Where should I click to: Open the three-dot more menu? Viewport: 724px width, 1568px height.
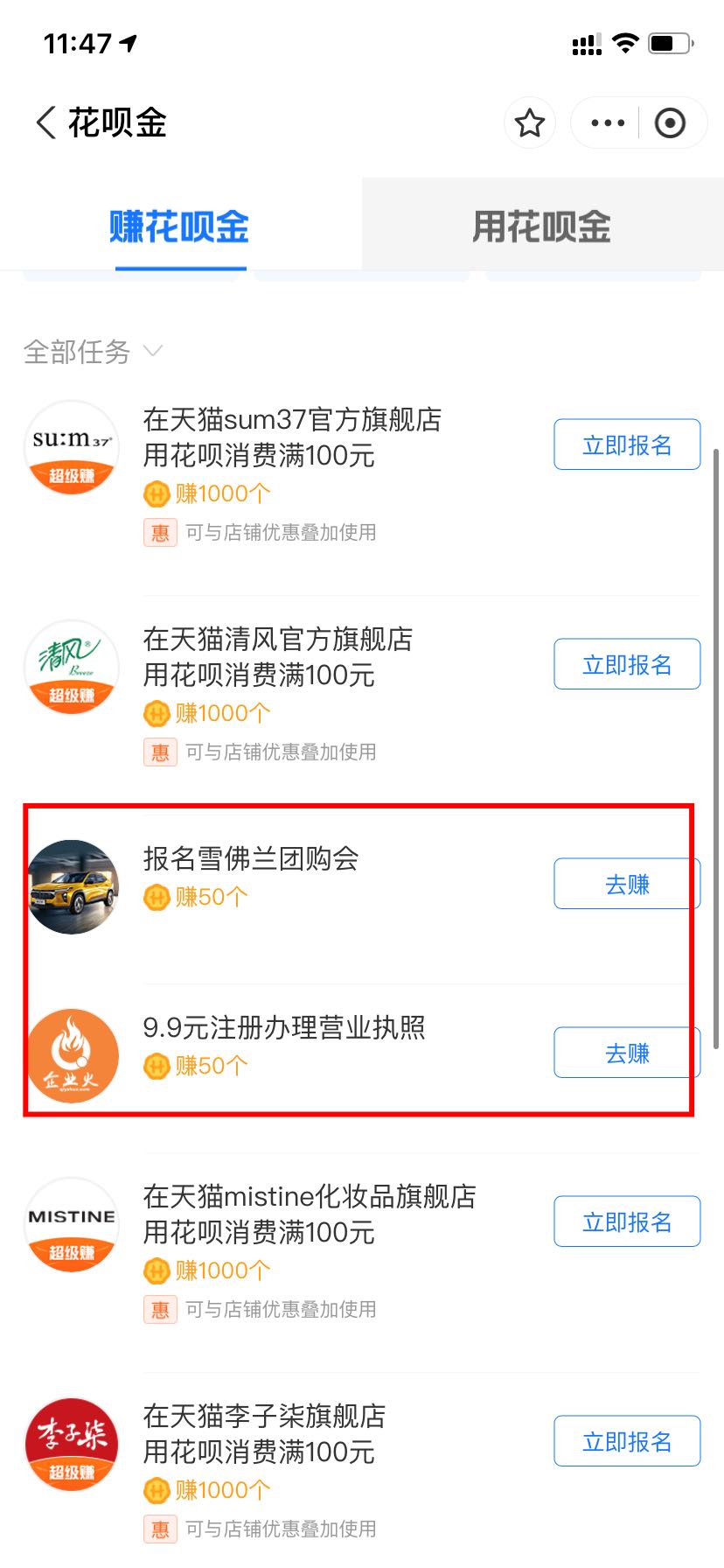tap(608, 123)
